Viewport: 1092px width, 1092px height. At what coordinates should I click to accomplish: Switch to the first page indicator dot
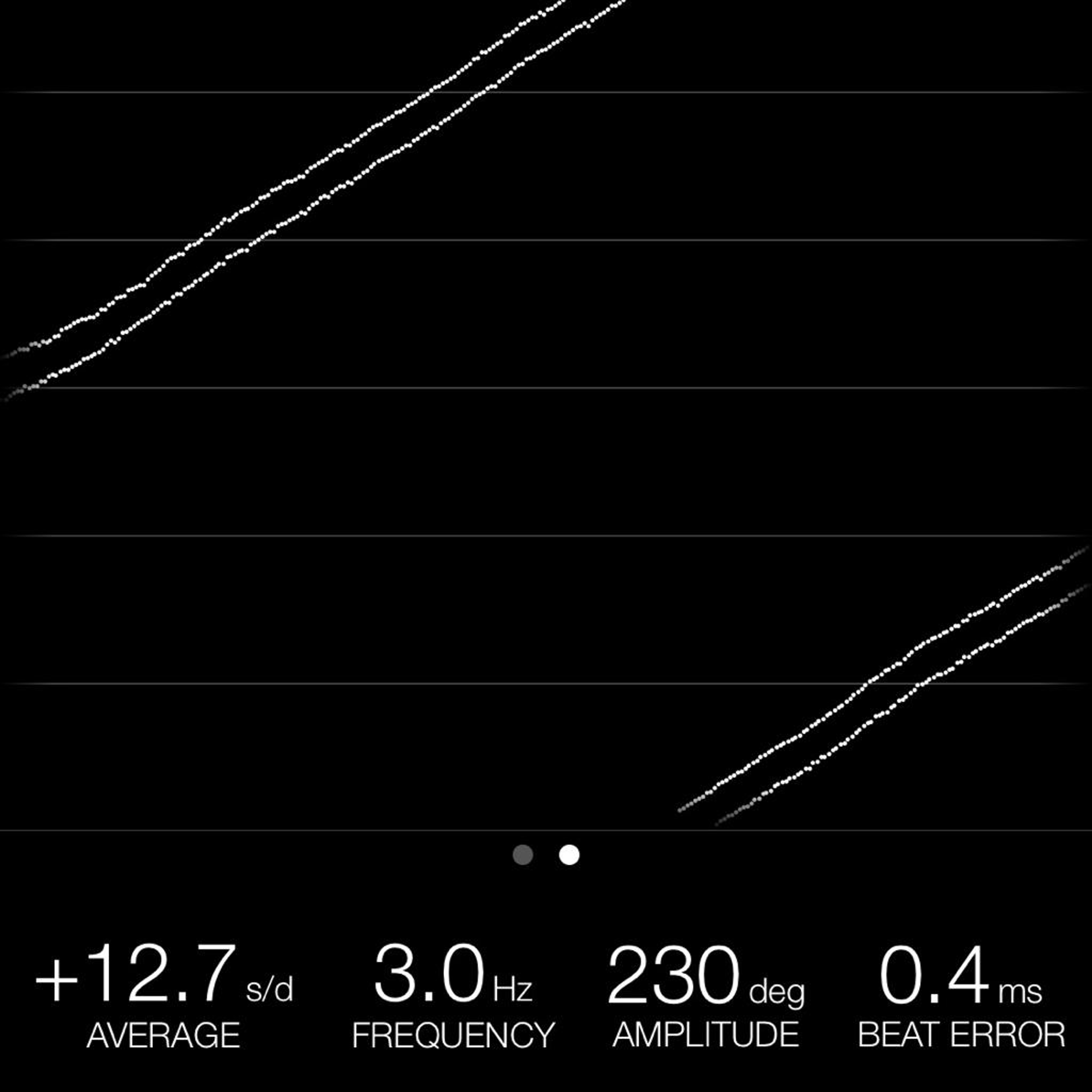[x=523, y=855]
